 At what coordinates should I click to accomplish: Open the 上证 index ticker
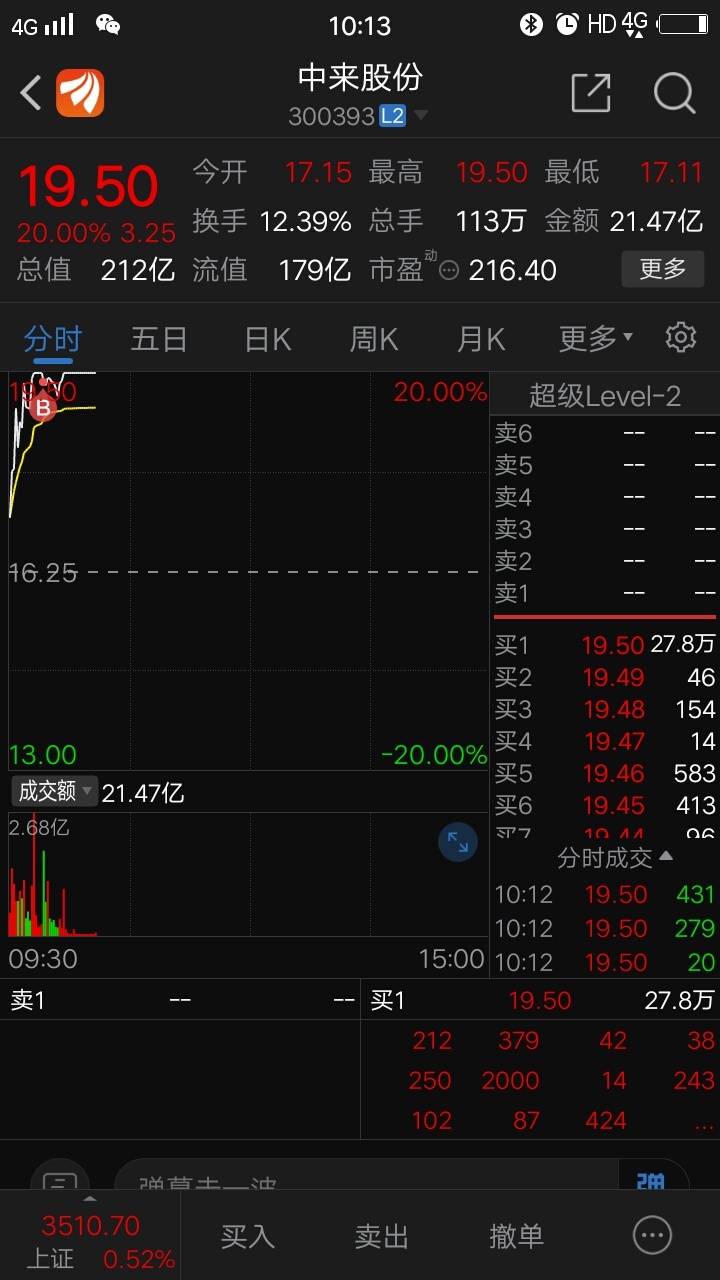coord(91,1240)
